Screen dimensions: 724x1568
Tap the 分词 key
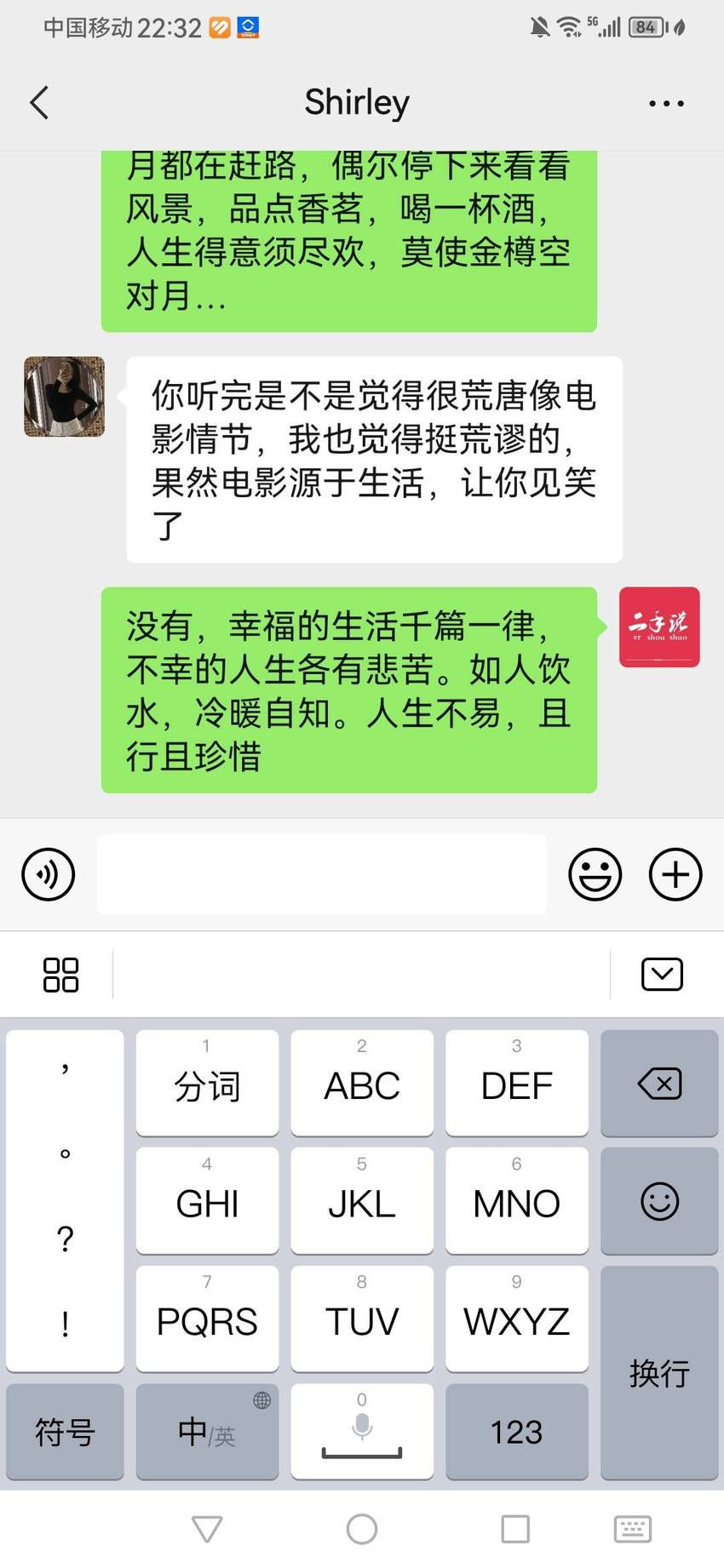tap(207, 1083)
